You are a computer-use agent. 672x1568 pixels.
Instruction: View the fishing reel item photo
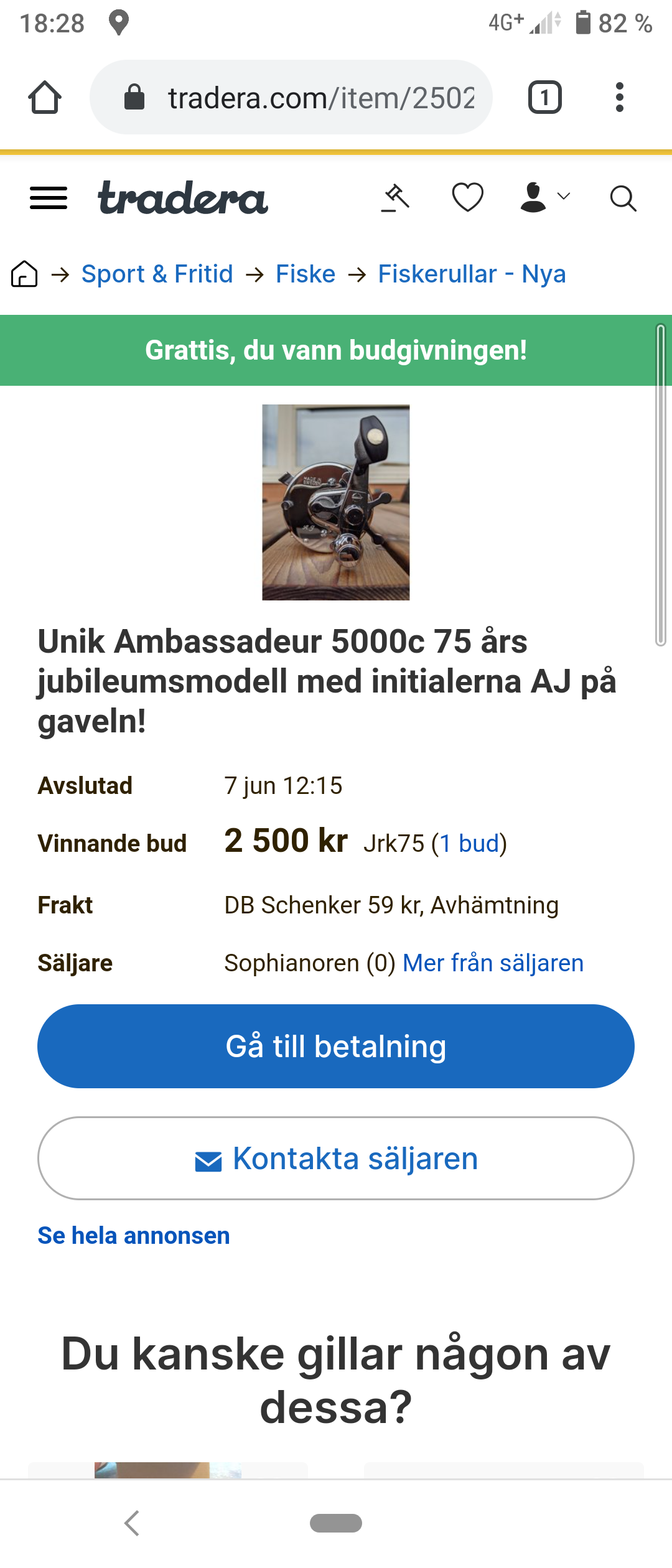click(336, 502)
